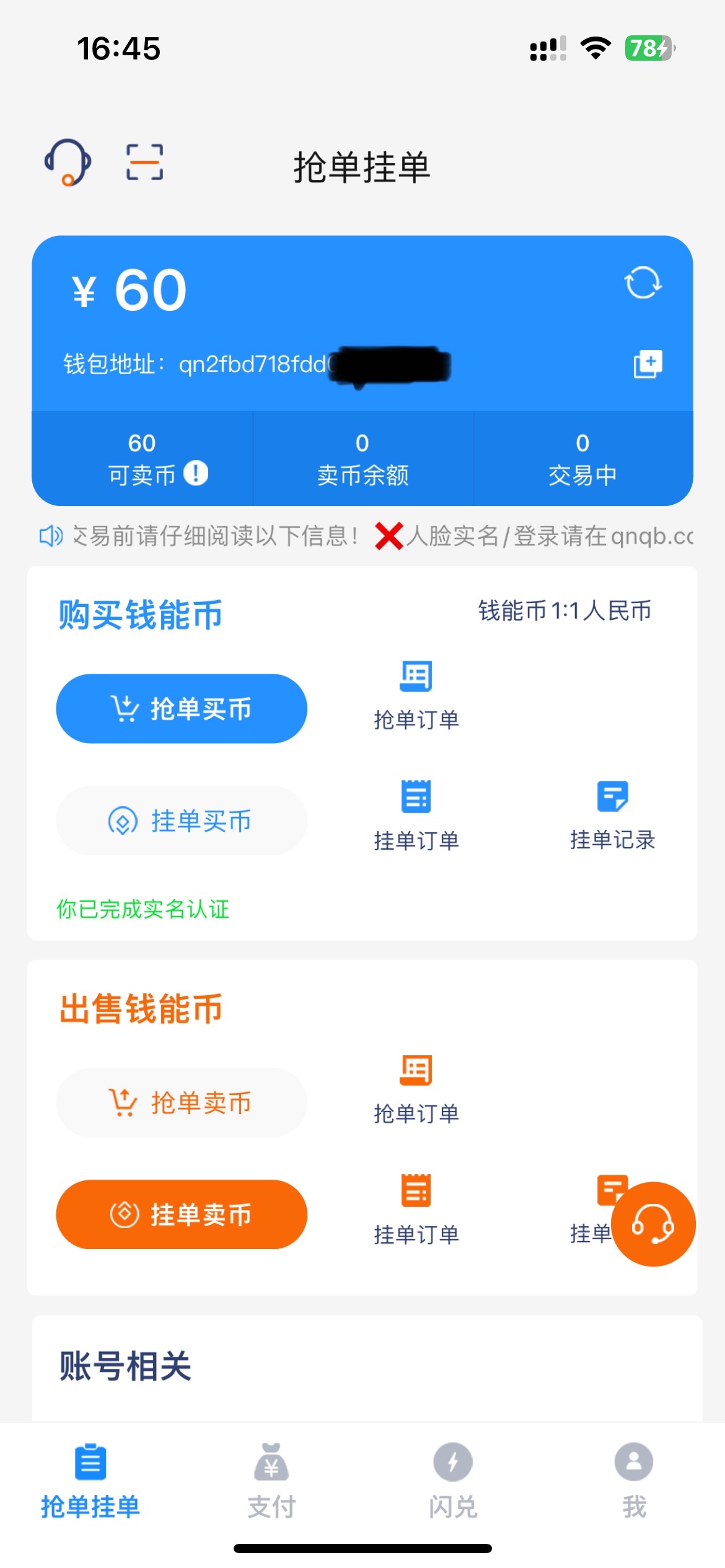Switch to the 支付 tab
This screenshot has height=1568, width=725.
pyautogui.click(x=271, y=1481)
